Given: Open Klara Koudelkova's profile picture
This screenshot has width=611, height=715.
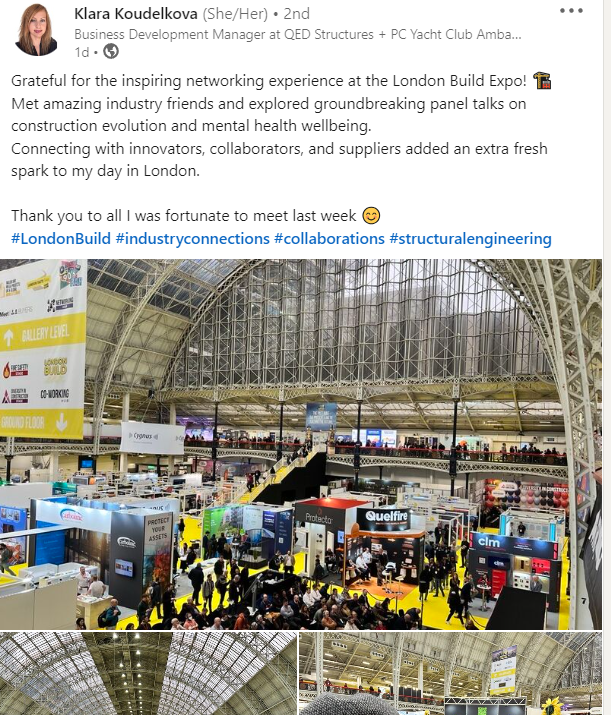Looking at the screenshot, I should (37, 31).
